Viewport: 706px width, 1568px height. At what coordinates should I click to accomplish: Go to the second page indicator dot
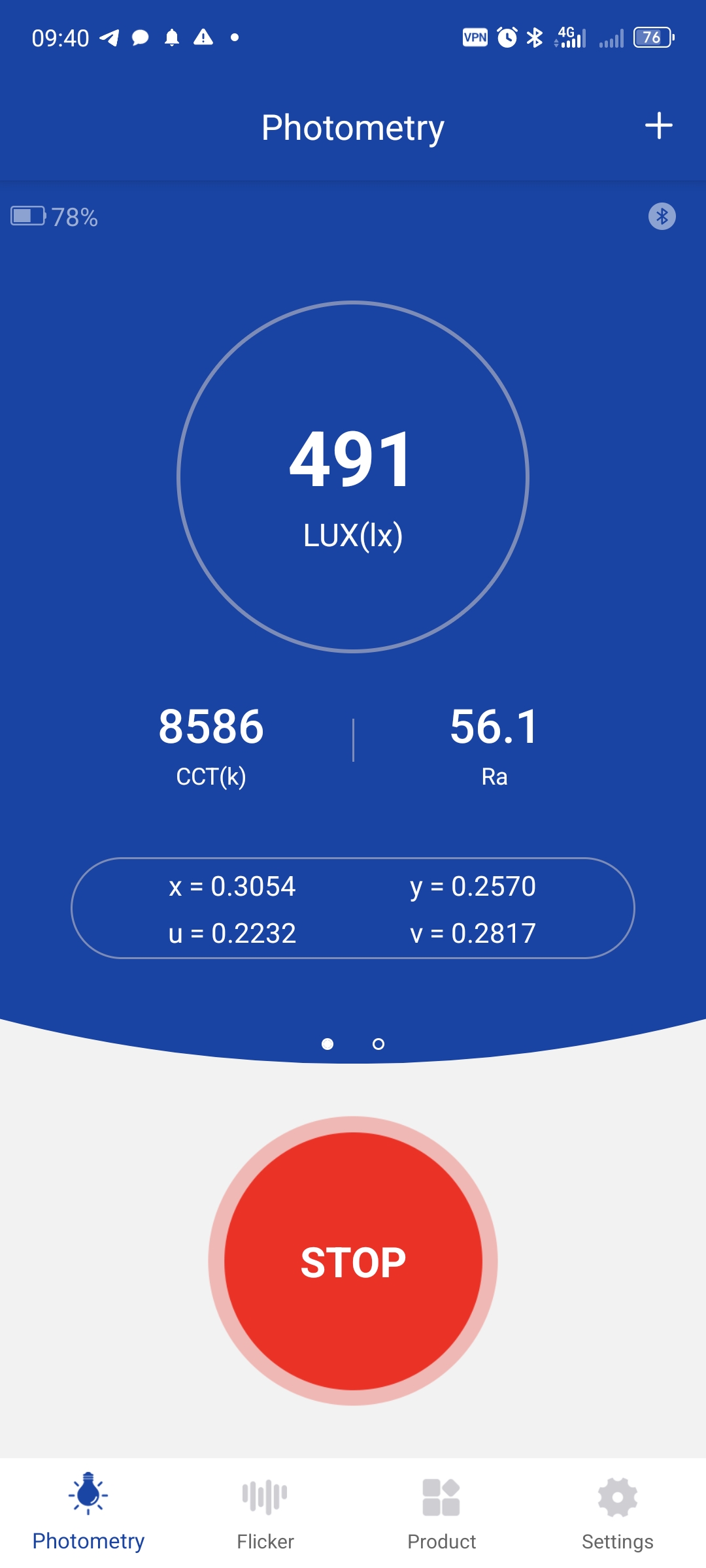(x=378, y=1044)
